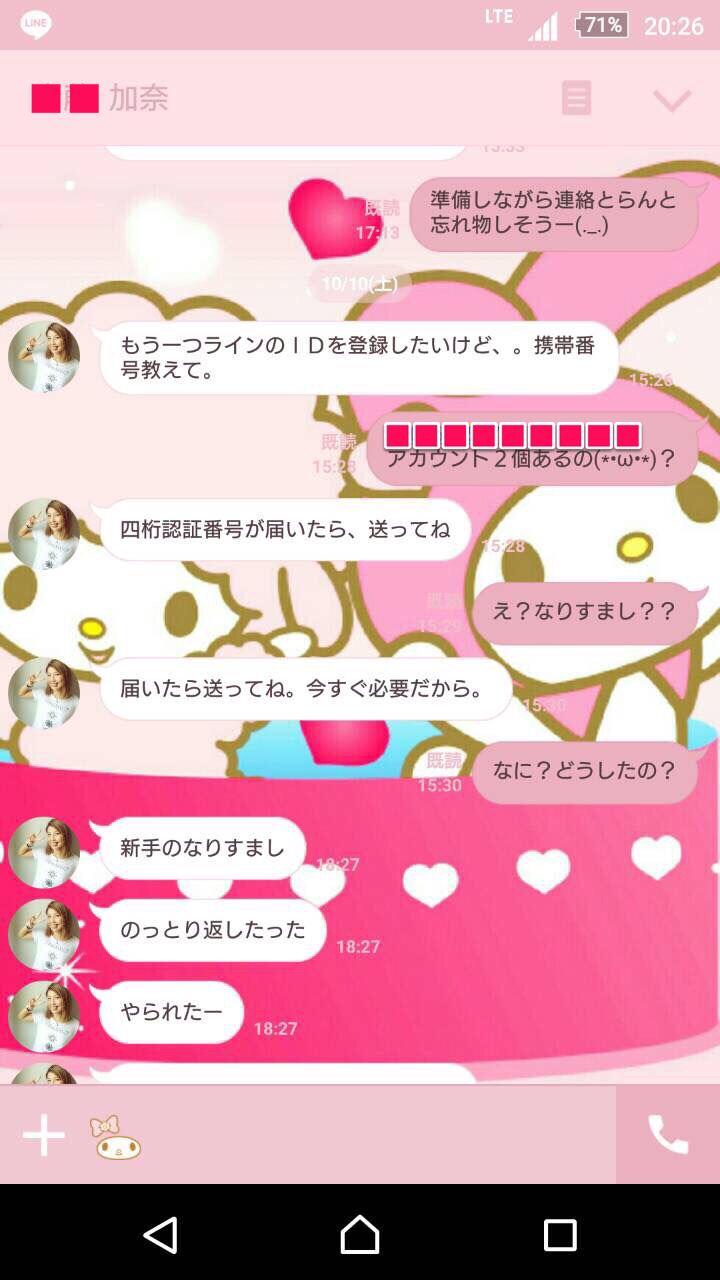
Task: Go back using the system back button
Action: point(161,1235)
